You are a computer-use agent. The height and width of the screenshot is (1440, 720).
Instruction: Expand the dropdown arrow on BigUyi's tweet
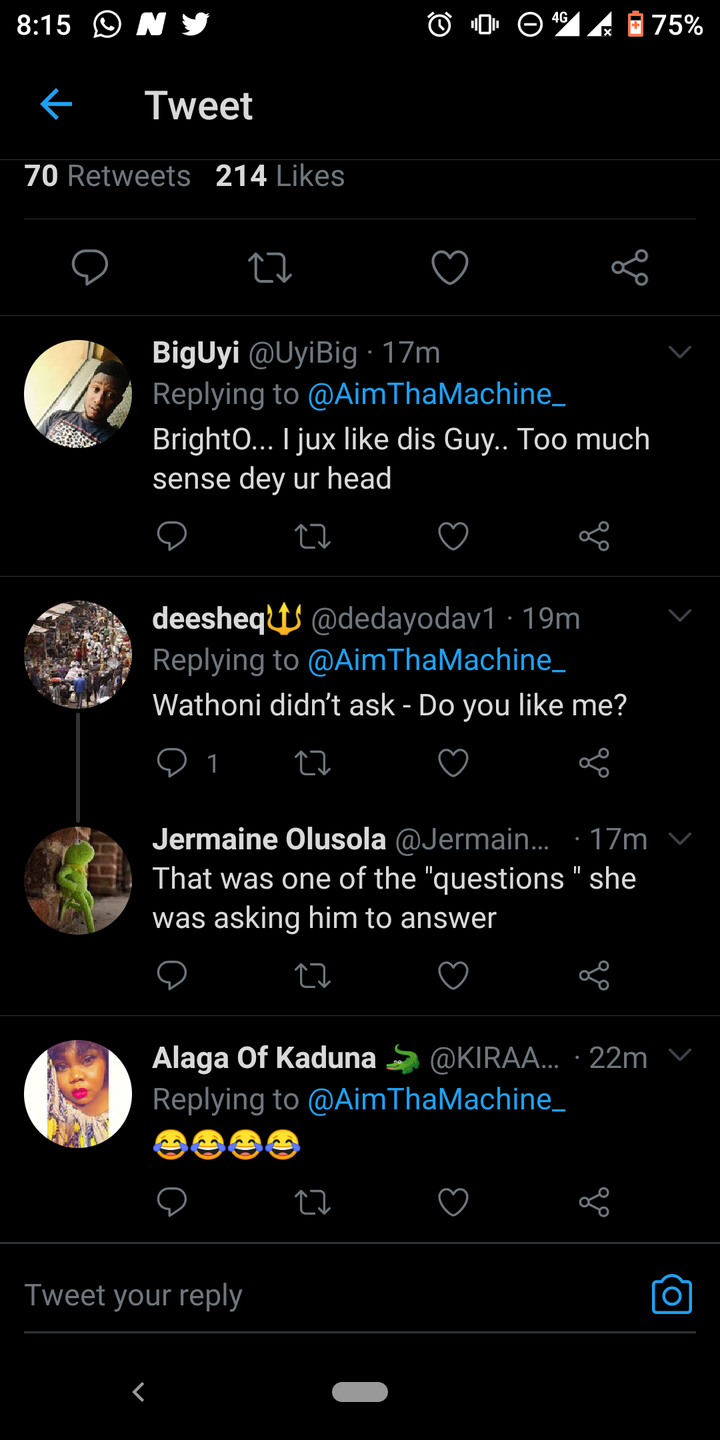680,352
